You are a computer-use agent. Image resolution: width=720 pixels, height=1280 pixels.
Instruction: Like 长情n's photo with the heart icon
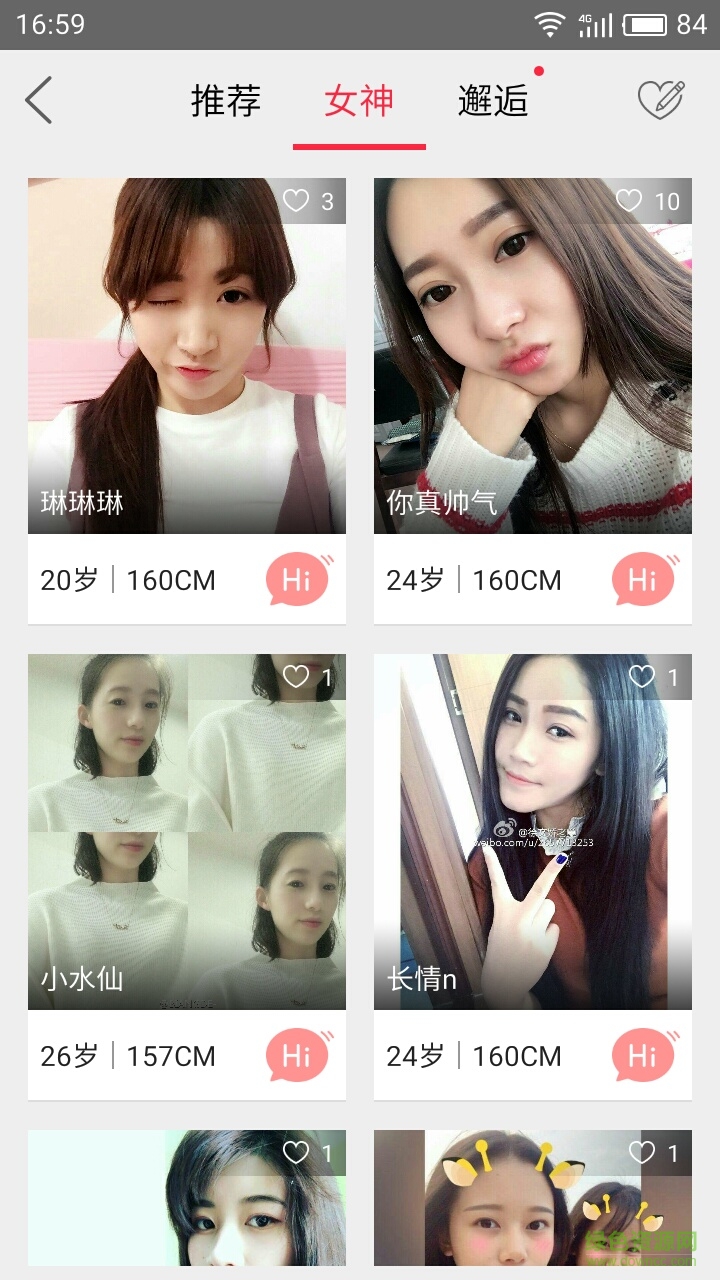pyautogui.click(x=643, y=678)
